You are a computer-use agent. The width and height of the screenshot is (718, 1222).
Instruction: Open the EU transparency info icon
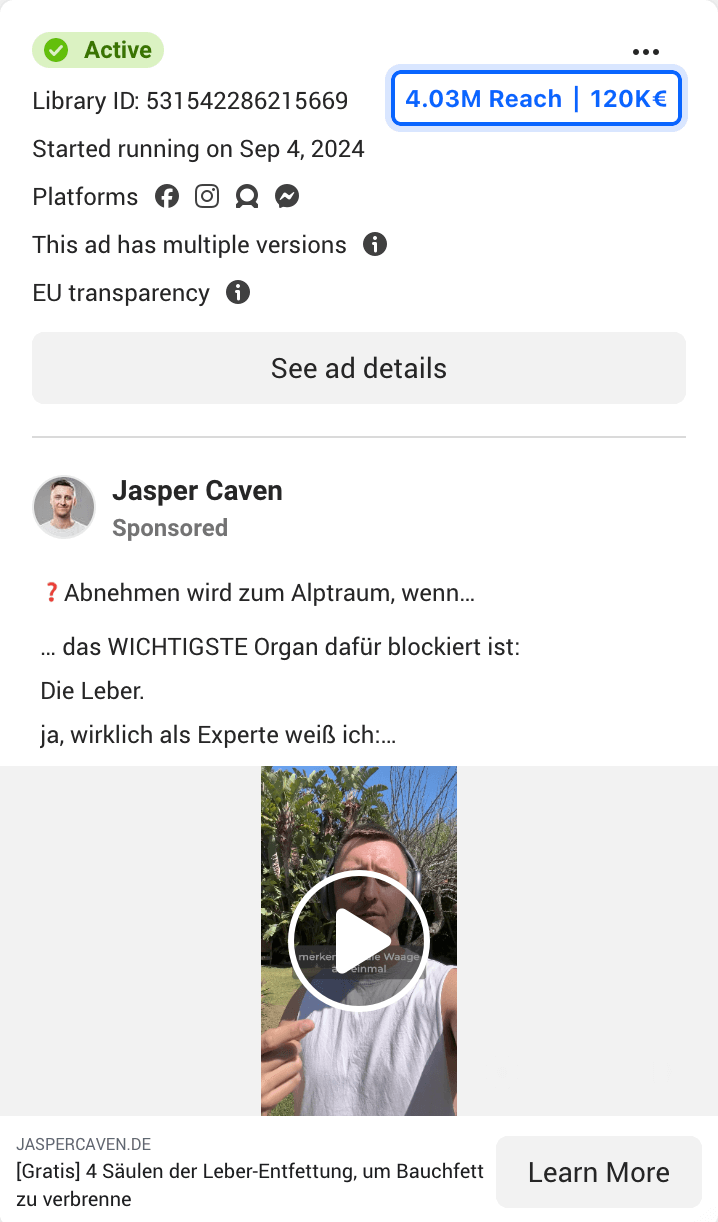(238, 293)
